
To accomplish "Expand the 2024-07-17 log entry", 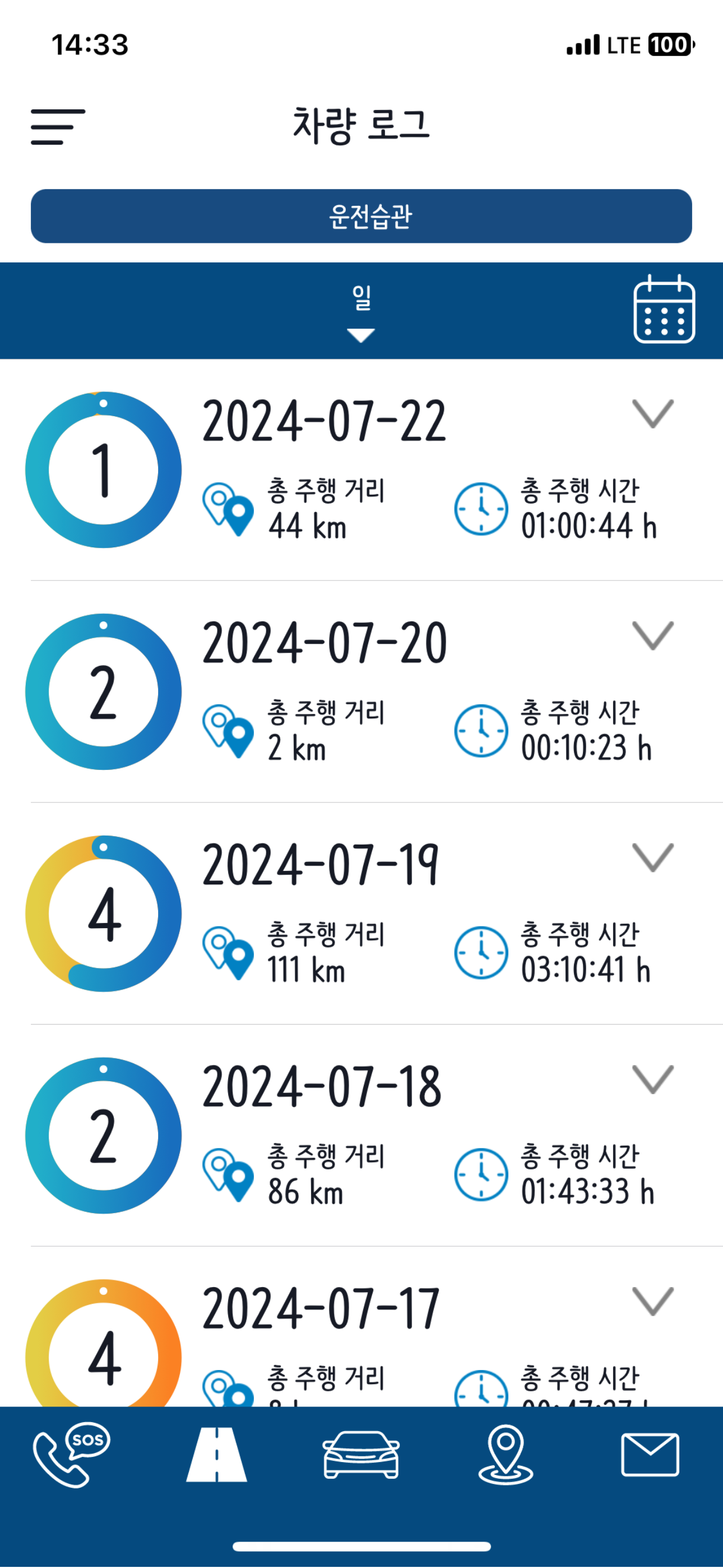I will tap(653, 1302).
